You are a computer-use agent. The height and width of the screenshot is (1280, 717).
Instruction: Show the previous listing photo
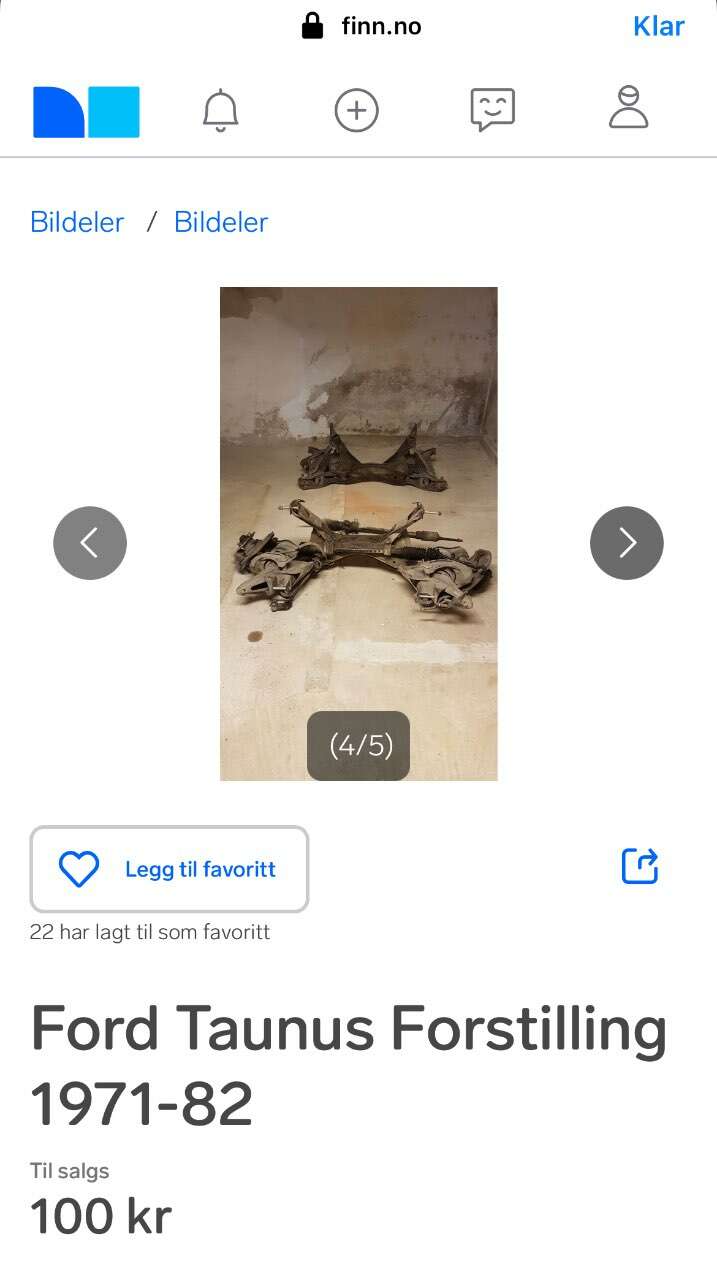click(x=90, y=543)
